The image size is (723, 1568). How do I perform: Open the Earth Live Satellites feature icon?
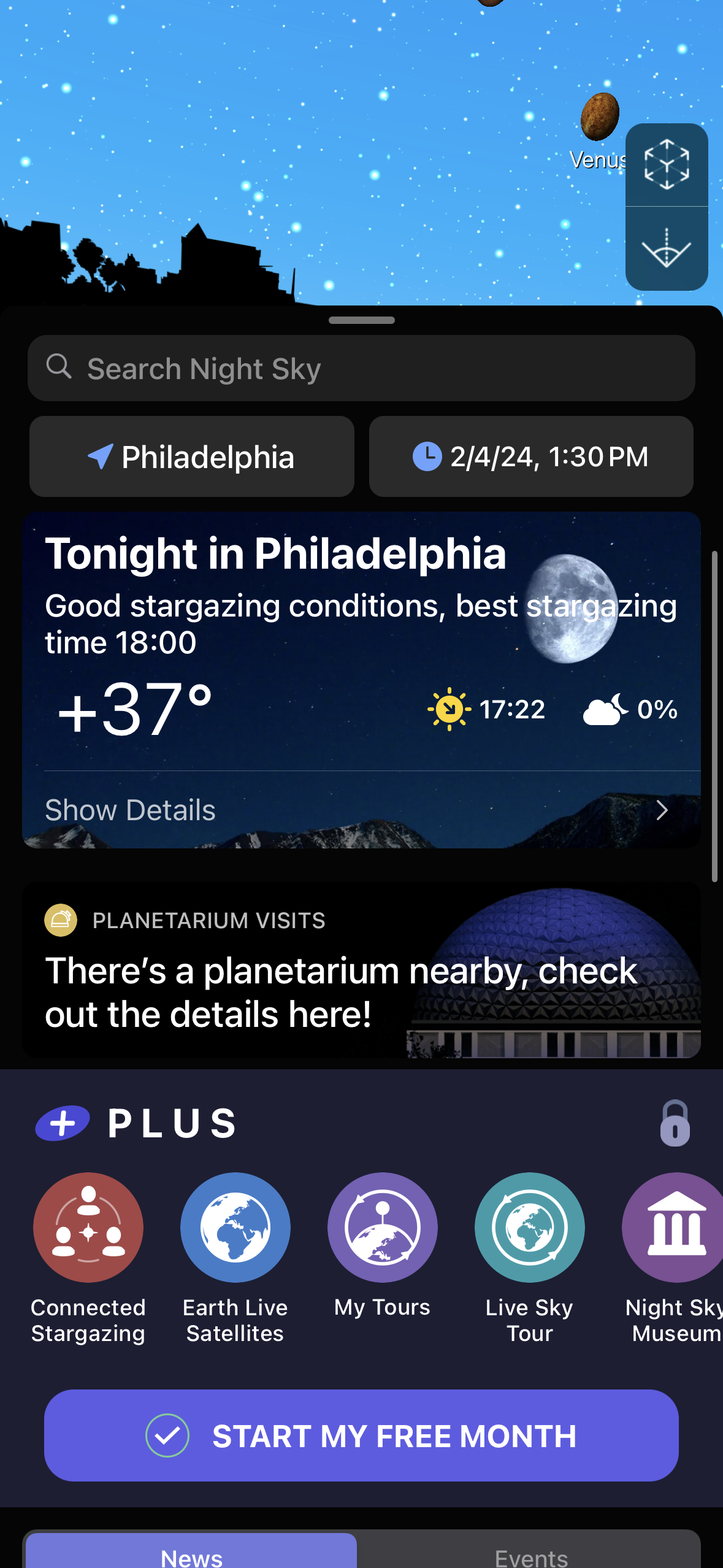click(235, 1228)
